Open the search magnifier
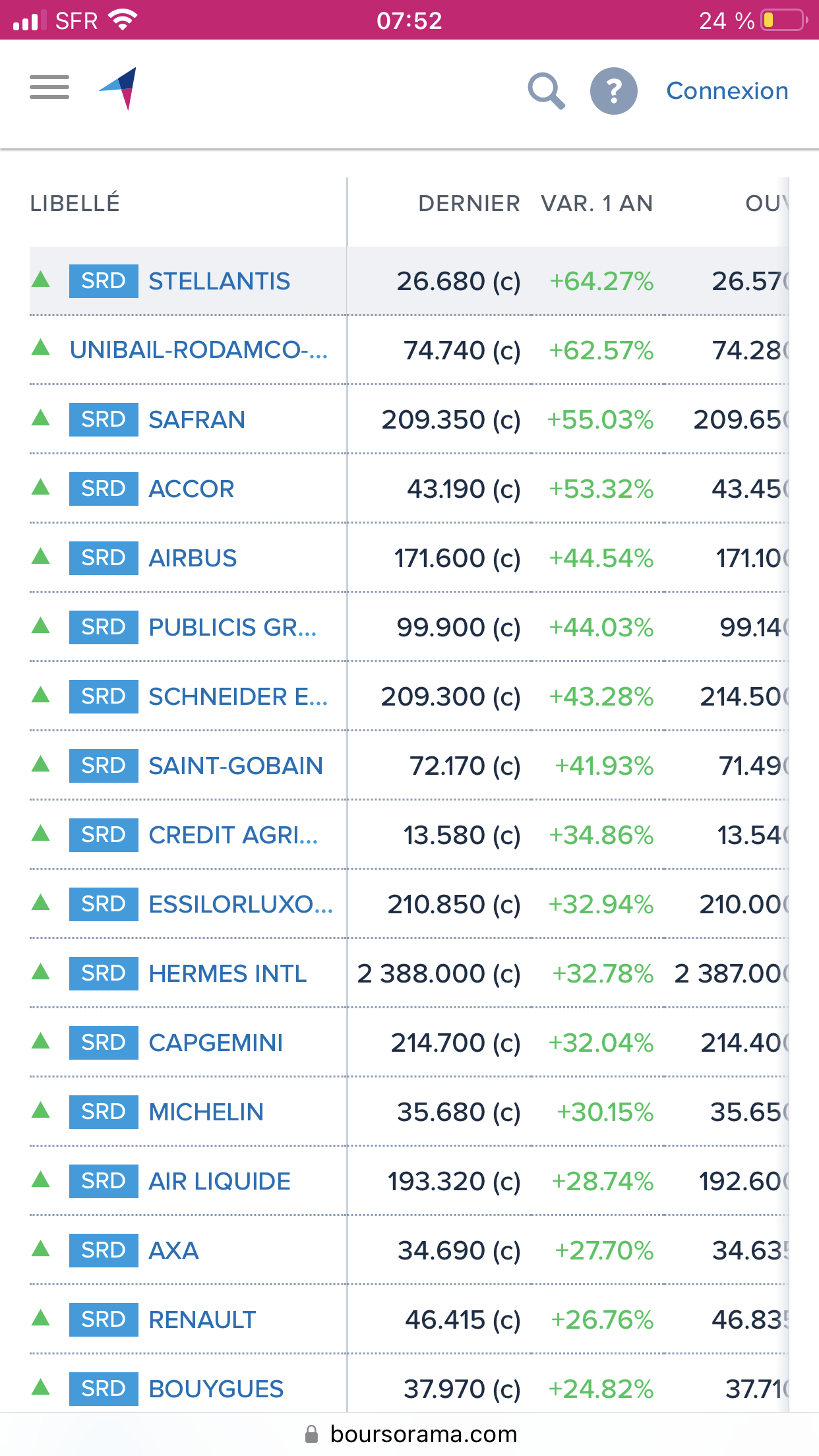 pyautogui.click(x=547, y=91)
